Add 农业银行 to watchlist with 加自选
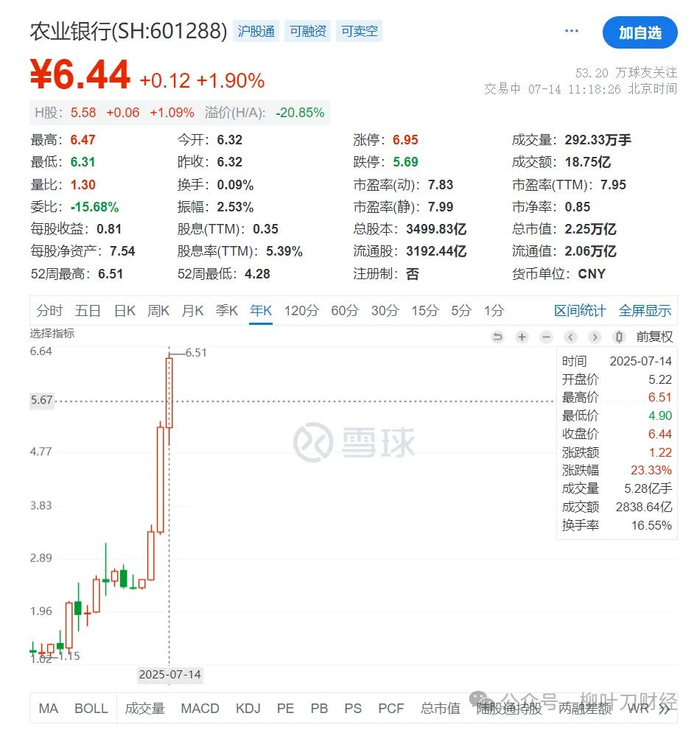Screen dimensions: 700x730 click(639, 33)
